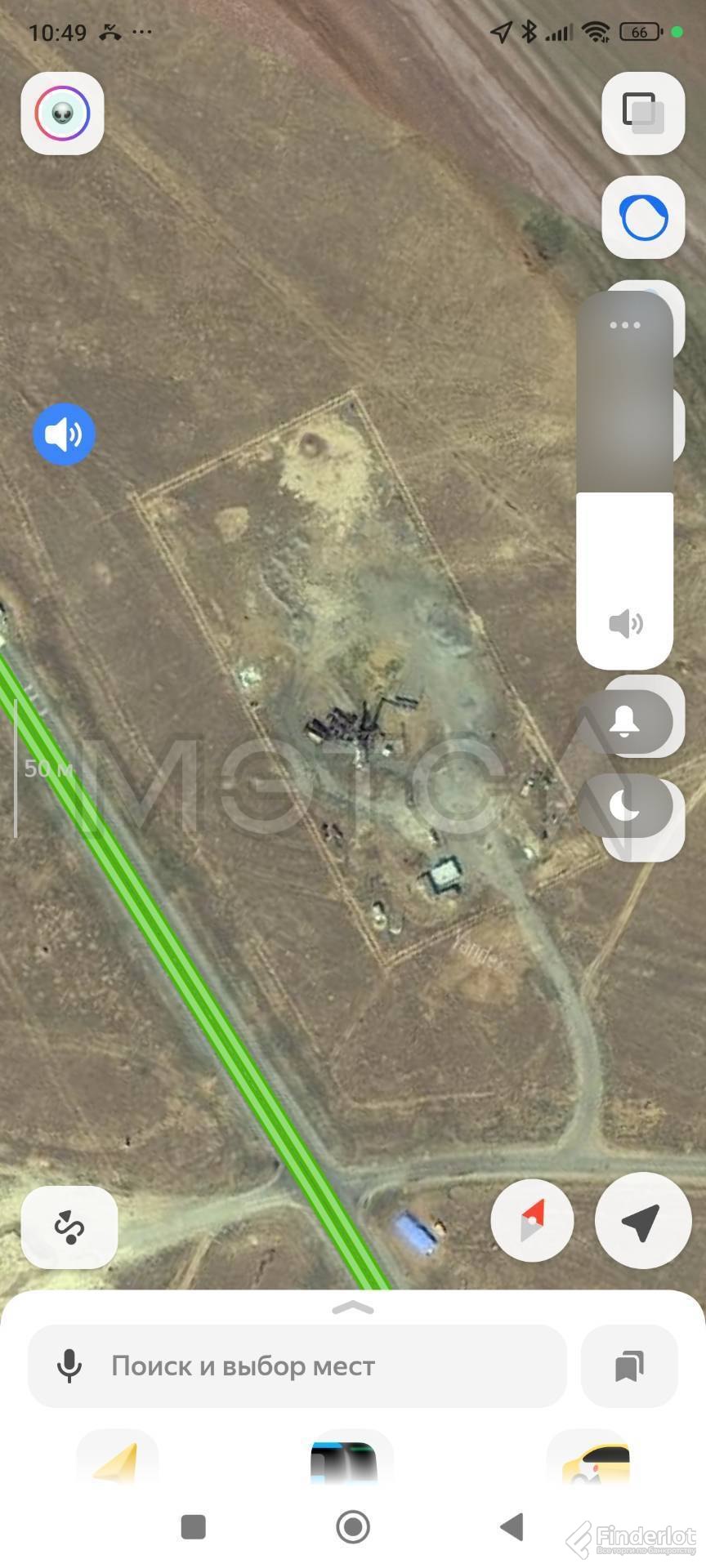The height and width of the screenshot is (1568, 706).
Task: Tap the blue sound button on the map
Action: point(64,434)
